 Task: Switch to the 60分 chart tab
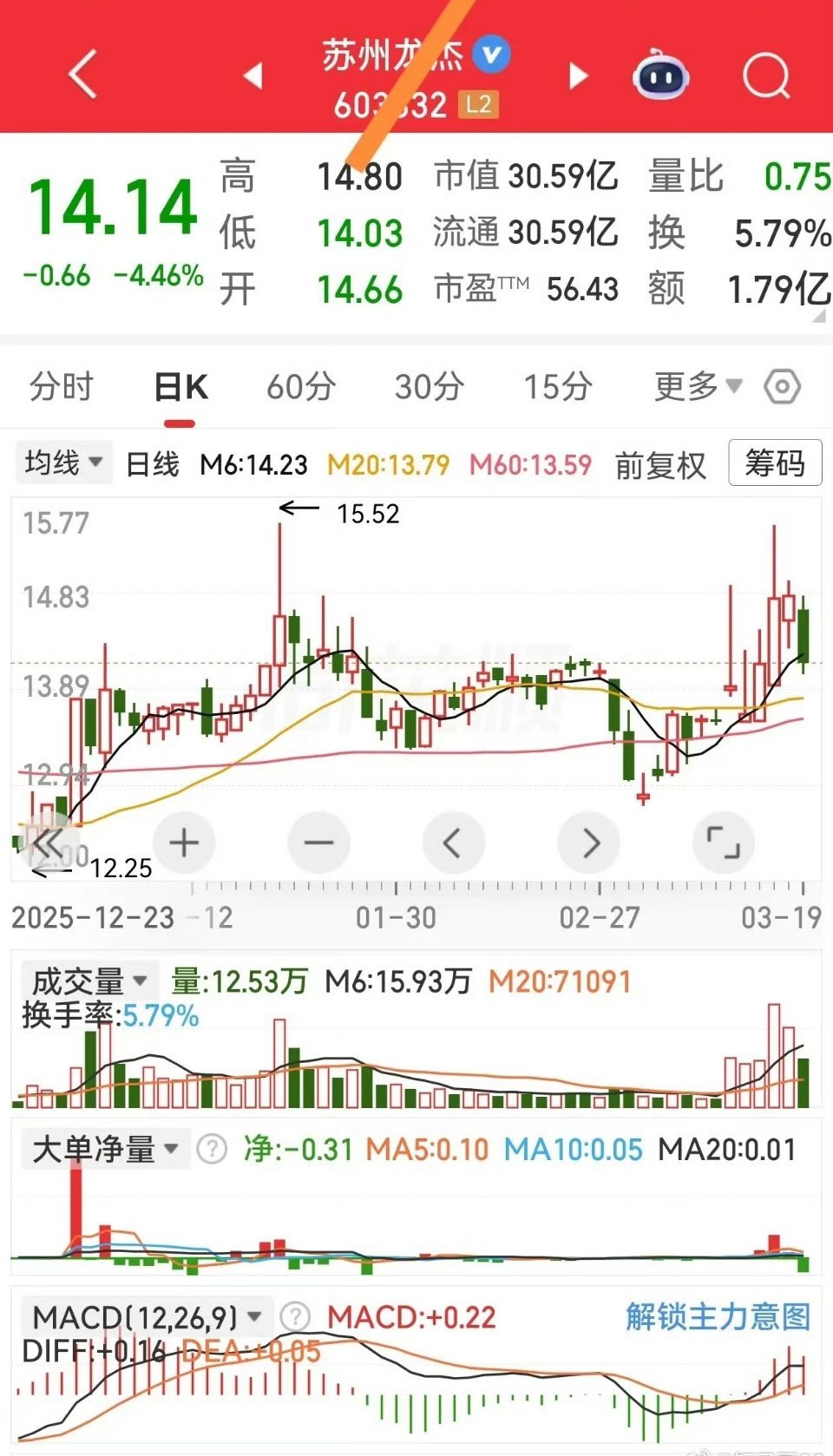[x=300, y=387]
